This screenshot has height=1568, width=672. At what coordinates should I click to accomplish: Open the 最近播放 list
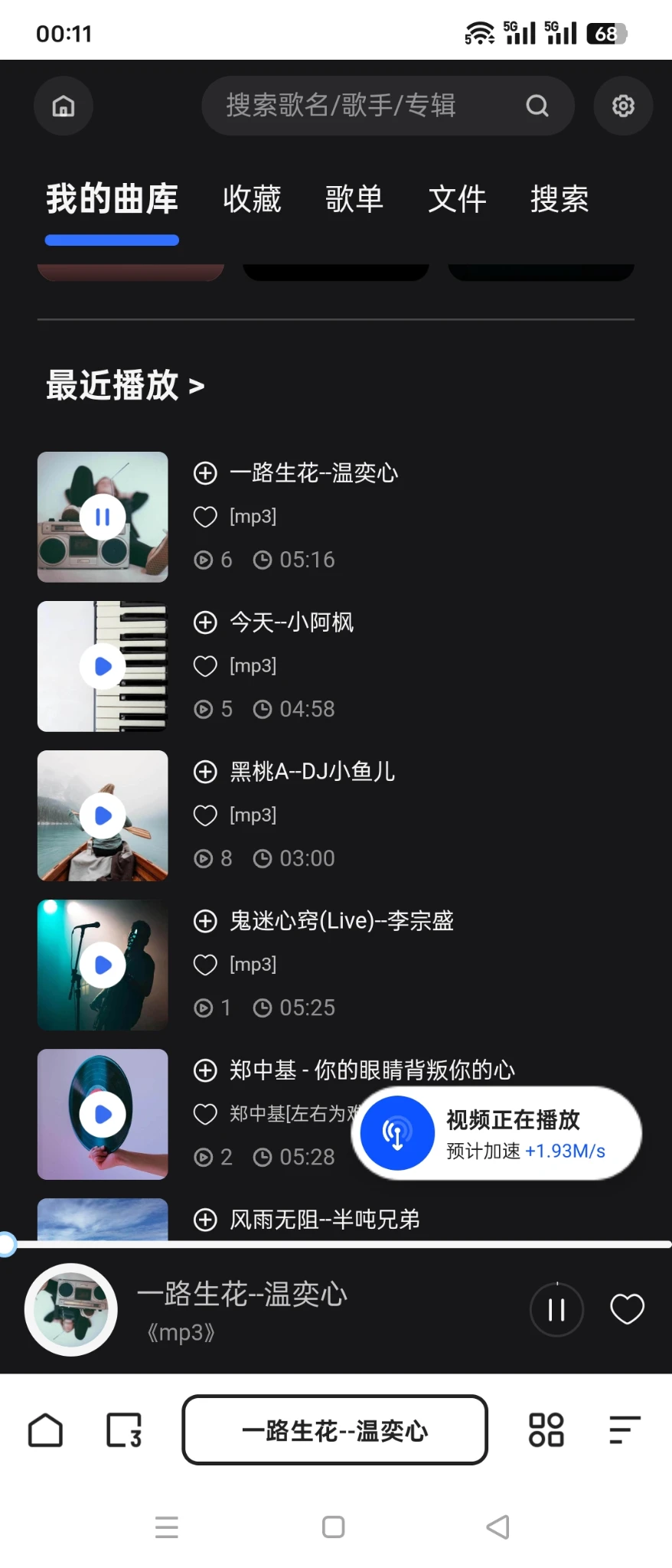point(125,385)
